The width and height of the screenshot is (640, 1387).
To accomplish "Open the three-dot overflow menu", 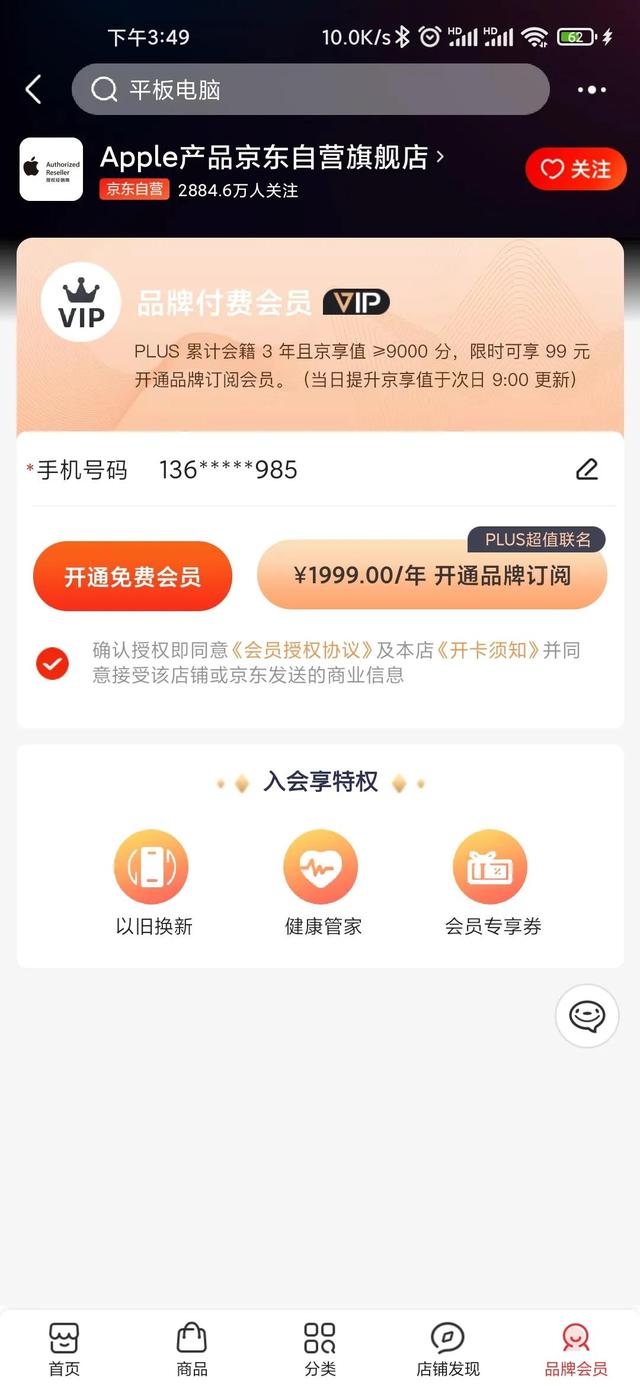I will point(592,90).
